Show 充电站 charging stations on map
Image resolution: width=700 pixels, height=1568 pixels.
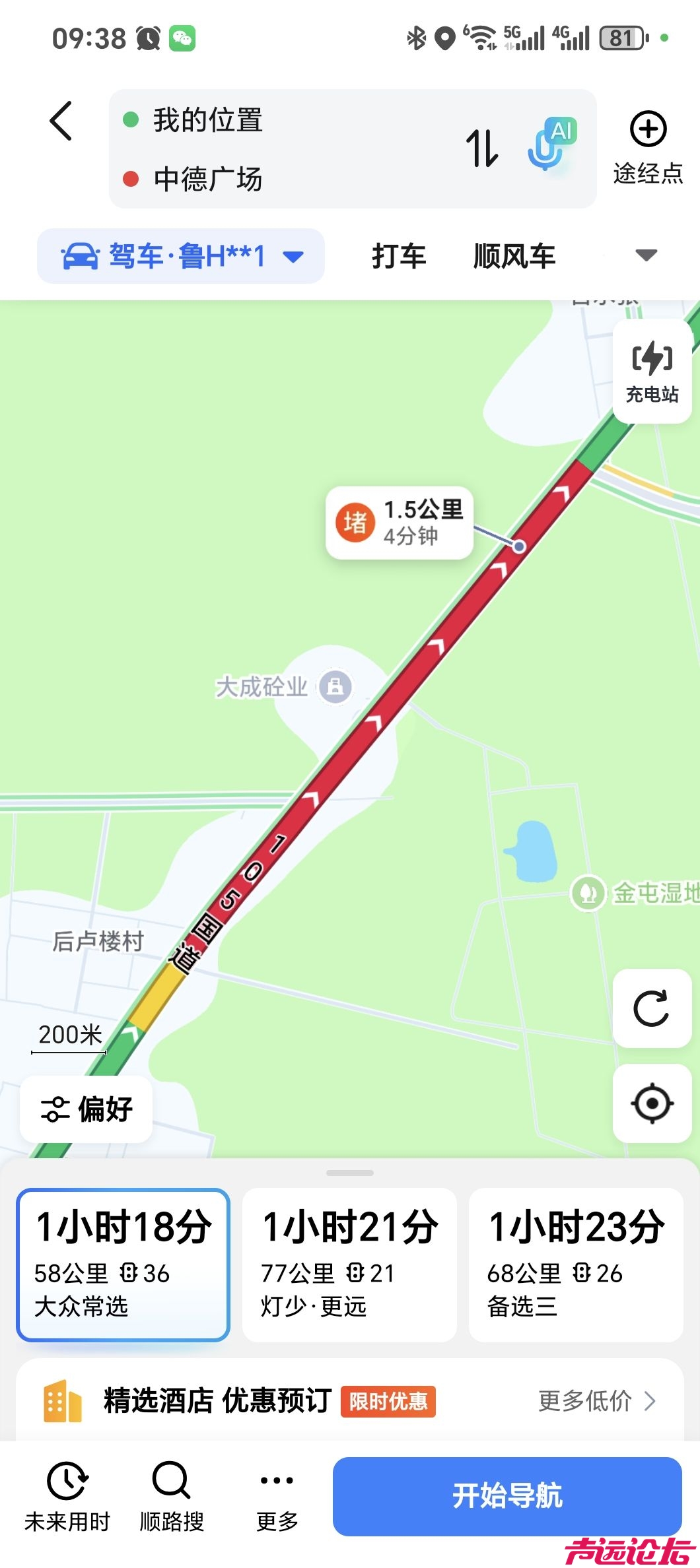(x=652, y=371)
